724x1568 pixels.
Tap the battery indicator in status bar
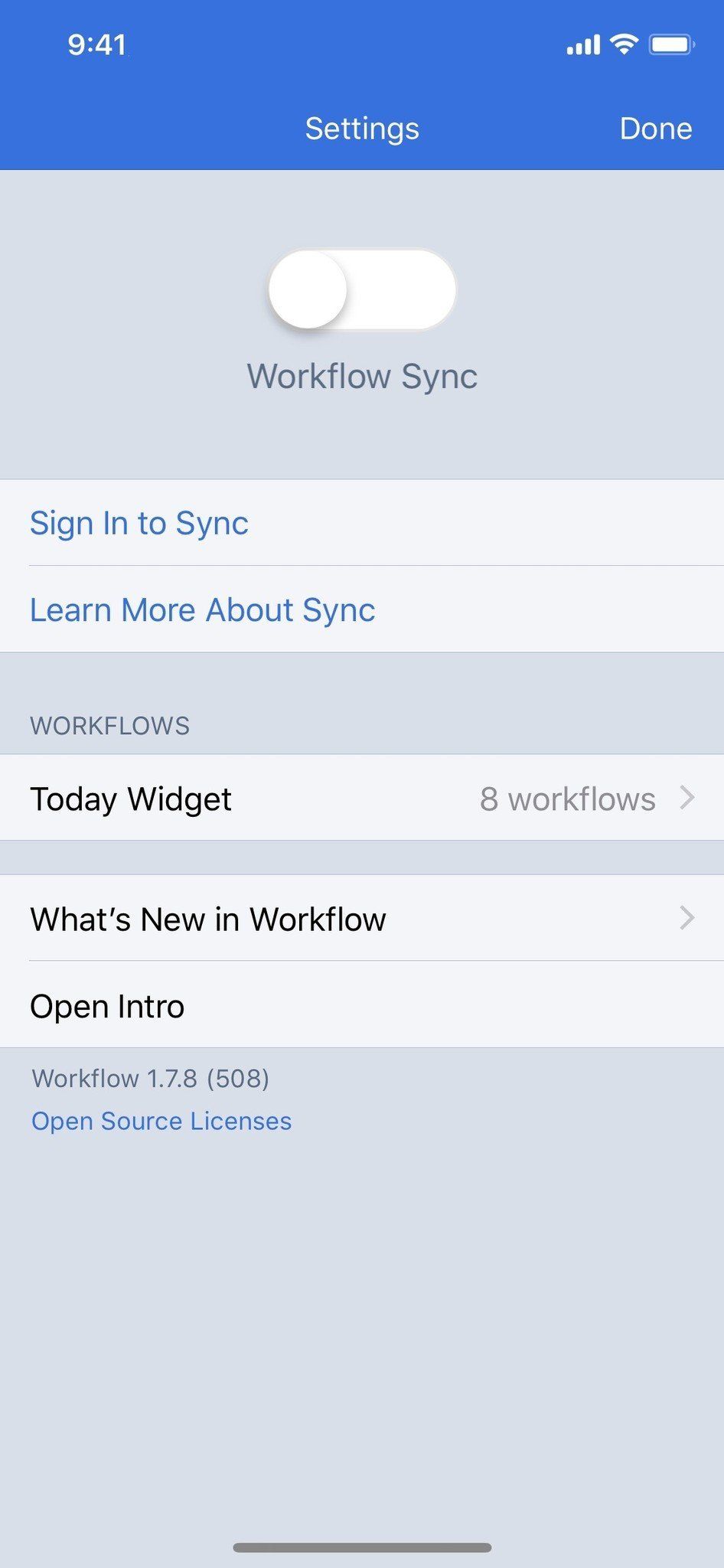pos(671,44)
